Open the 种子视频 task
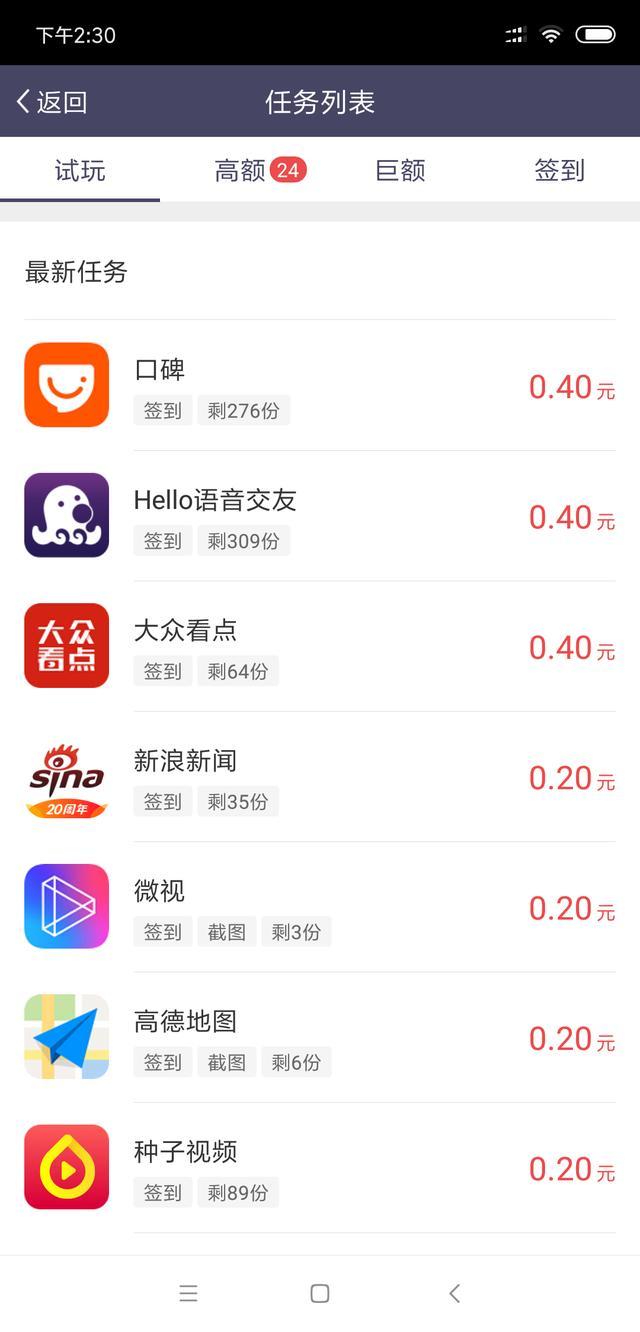Viewport: 640px width, 1332px height. coord(320,1168)
